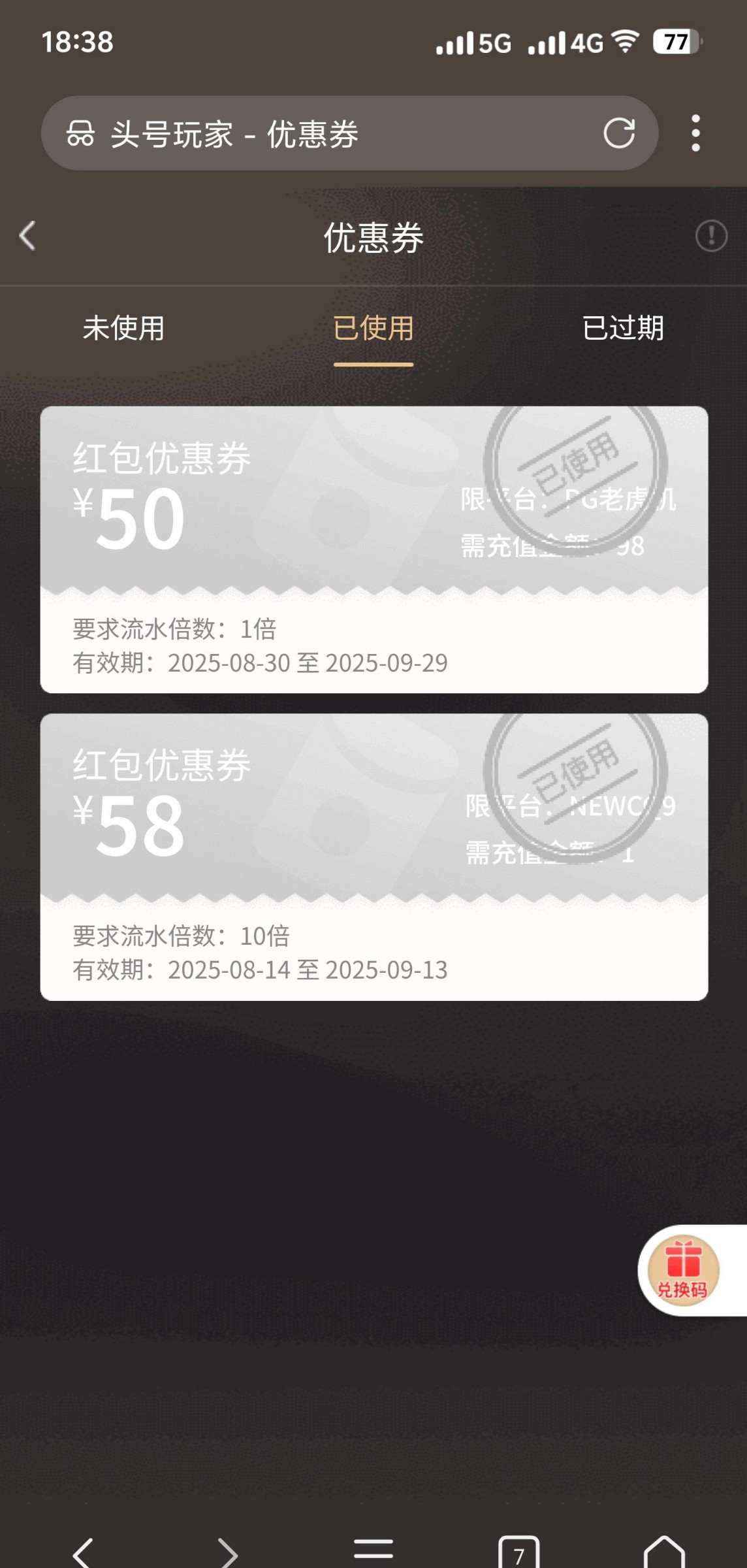Switch to the 已过期 tab

pyautogui.click(x=623, y=328)
